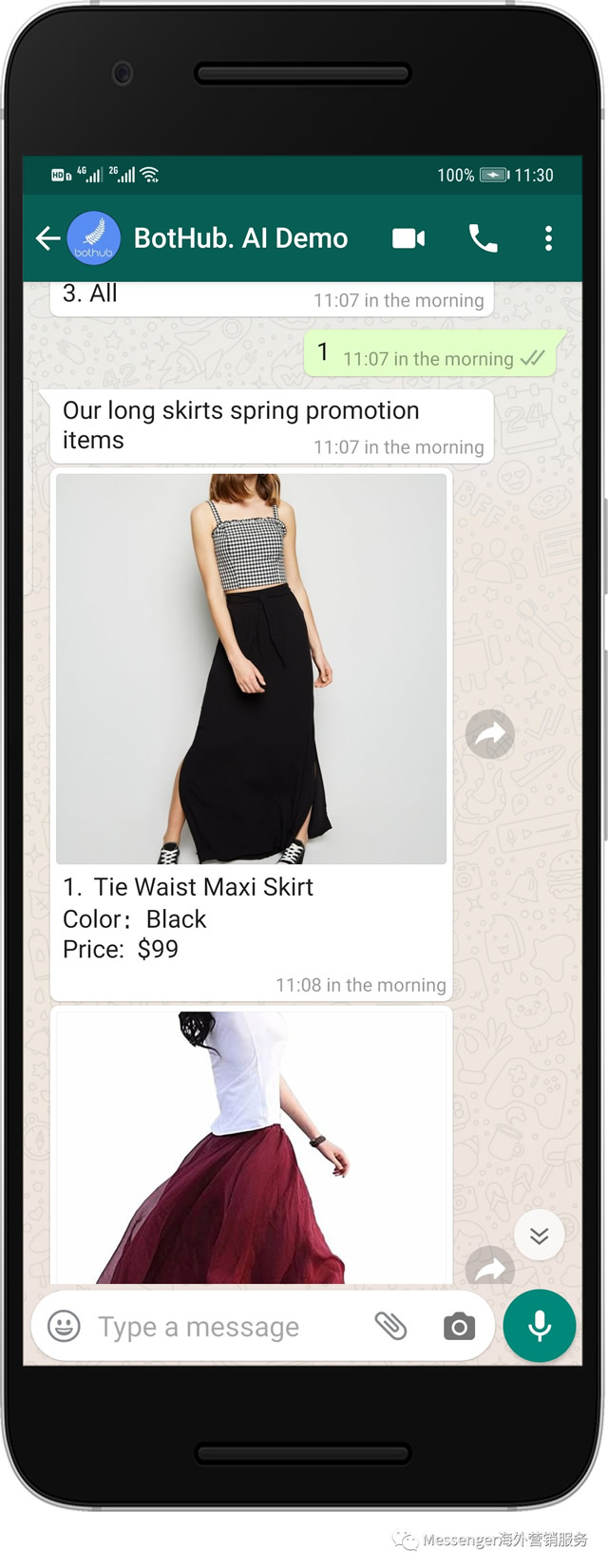Tap the microphone to record voice message

tap(539, 1326)
